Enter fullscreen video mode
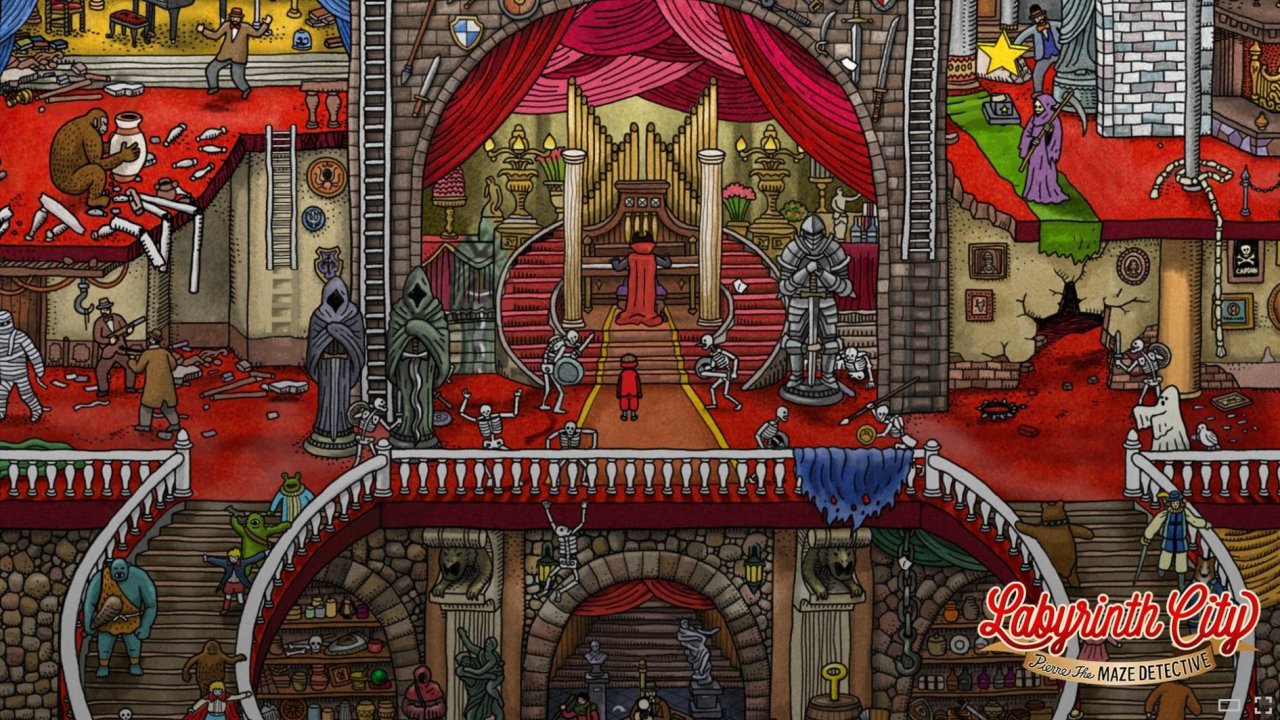This screenshot has height=720, width=1280. [x=1263, y=705]
